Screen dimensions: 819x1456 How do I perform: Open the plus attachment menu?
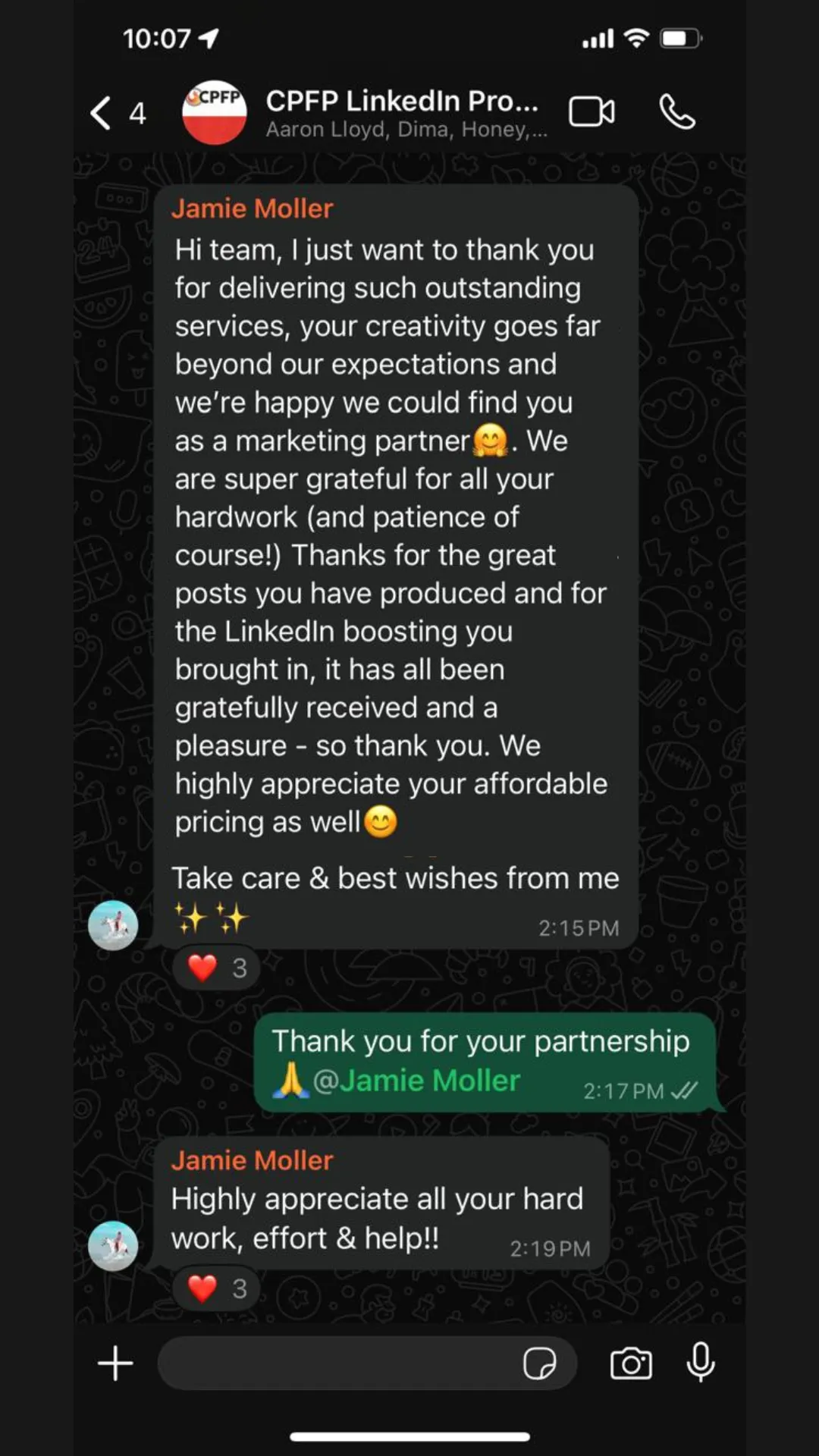tap(115, 1363)
